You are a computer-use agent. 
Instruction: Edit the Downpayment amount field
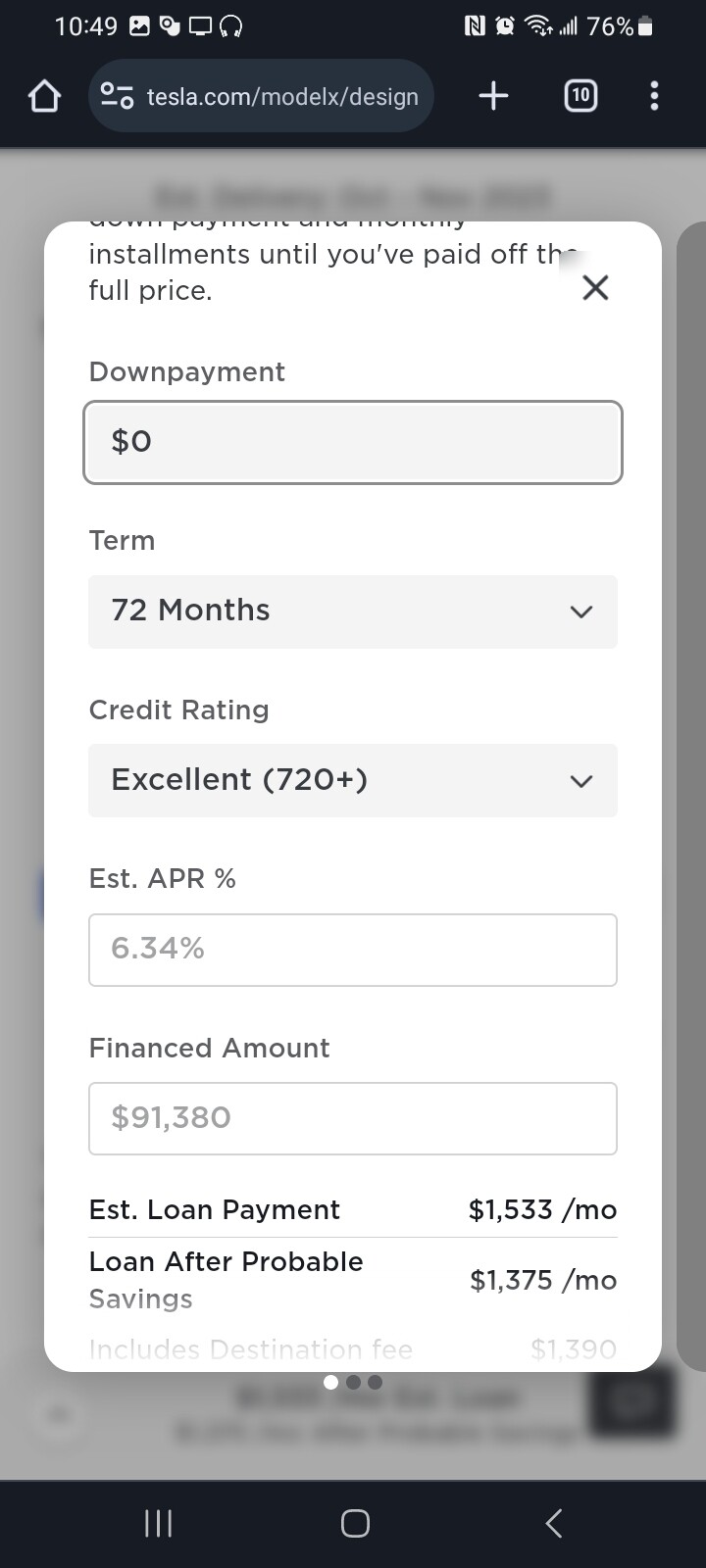coord(353,442)
